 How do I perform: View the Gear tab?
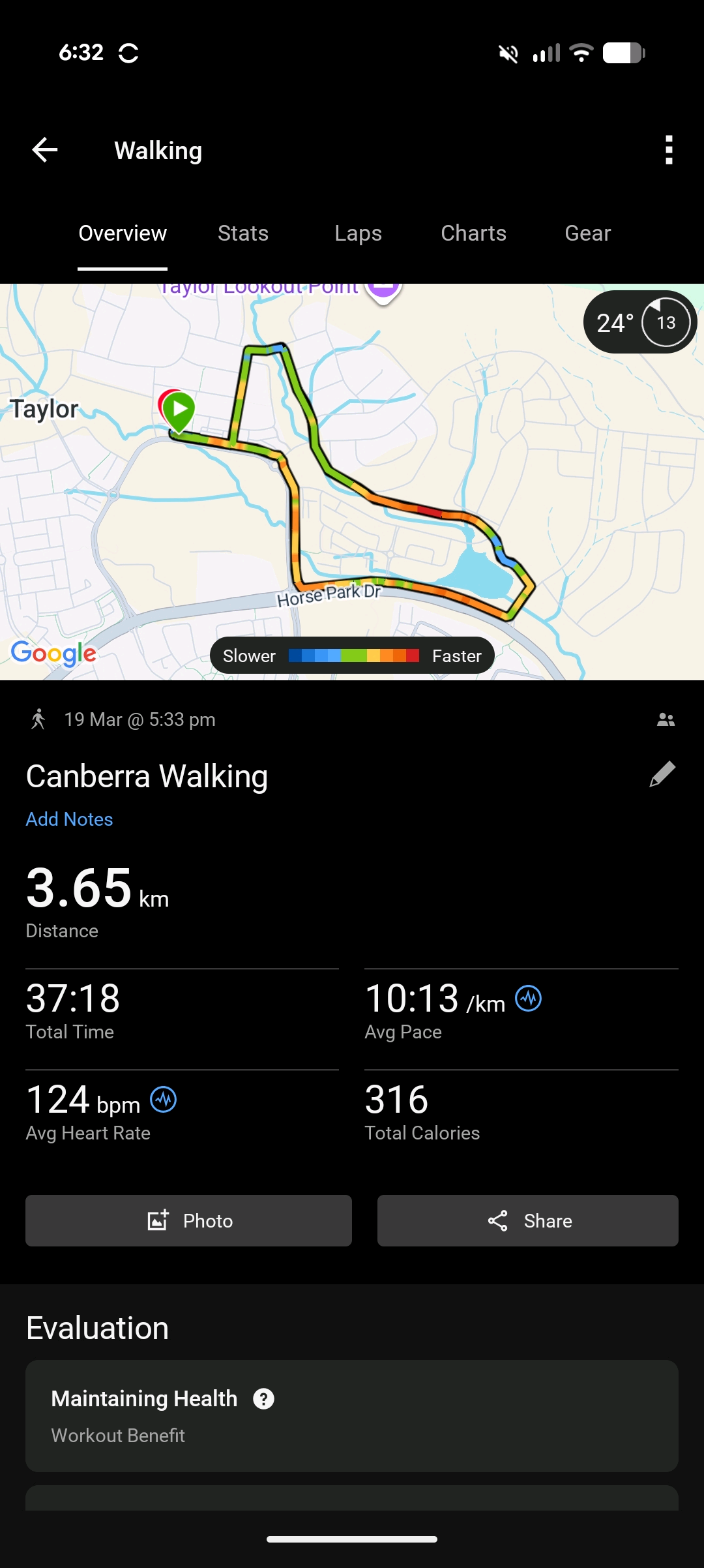tap(587, 234)
